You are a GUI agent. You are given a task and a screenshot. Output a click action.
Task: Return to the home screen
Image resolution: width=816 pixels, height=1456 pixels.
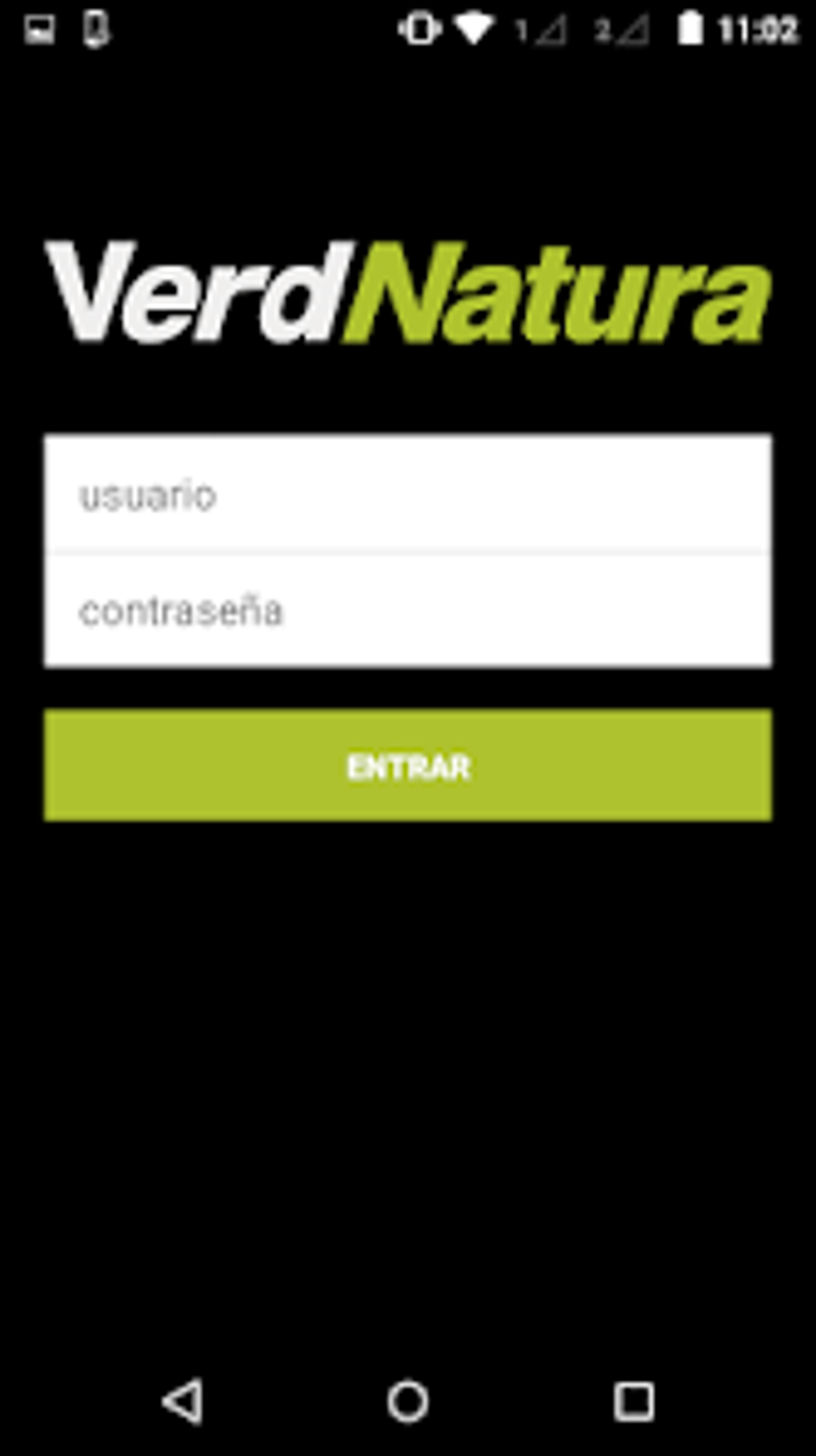click(x=408, y=1402)
